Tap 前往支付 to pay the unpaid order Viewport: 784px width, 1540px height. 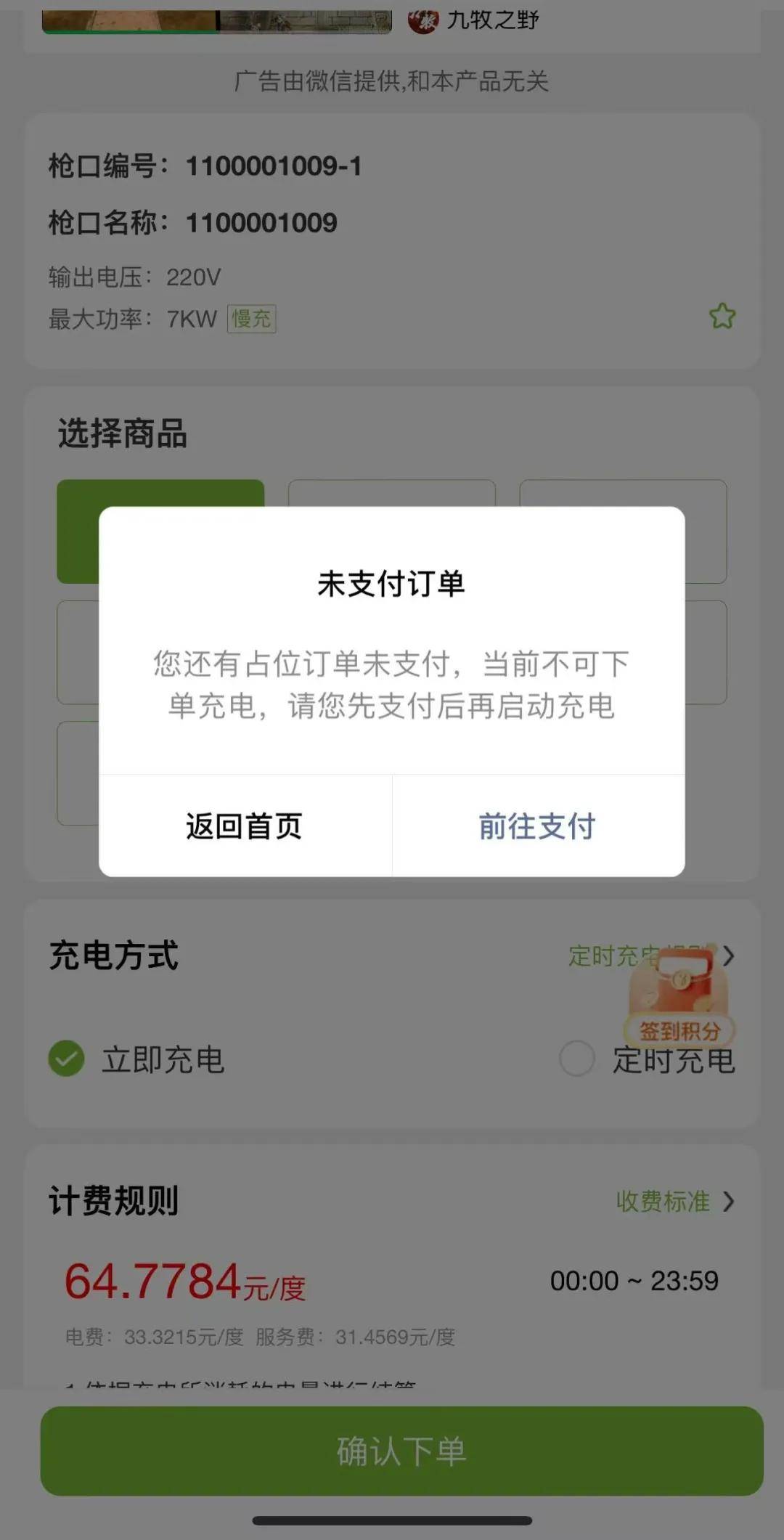coord(537,826)
